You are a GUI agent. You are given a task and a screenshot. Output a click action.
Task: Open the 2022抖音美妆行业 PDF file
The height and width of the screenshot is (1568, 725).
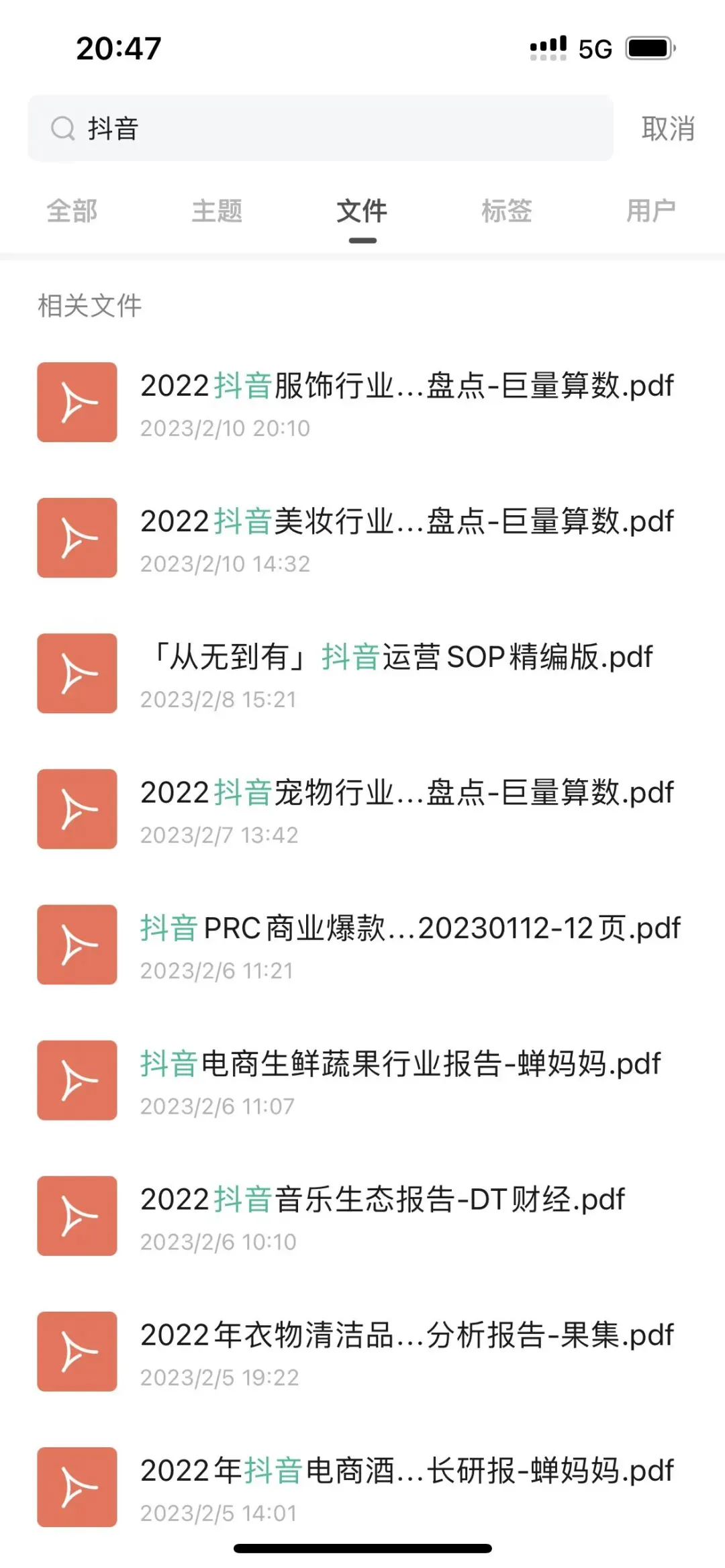(406, 522)
